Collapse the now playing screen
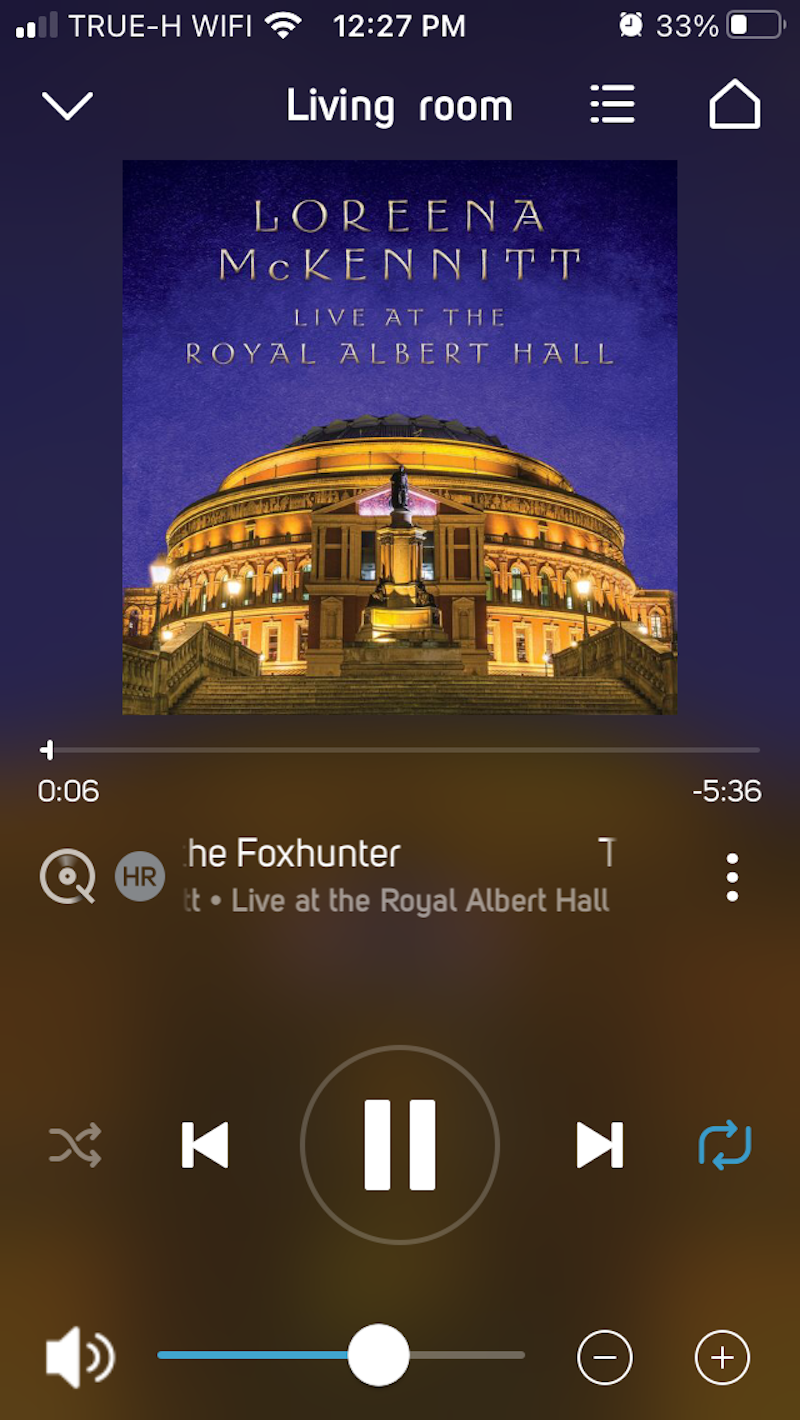The height and width of the screenshot is (1420, 800). click(x=67, y=105)
